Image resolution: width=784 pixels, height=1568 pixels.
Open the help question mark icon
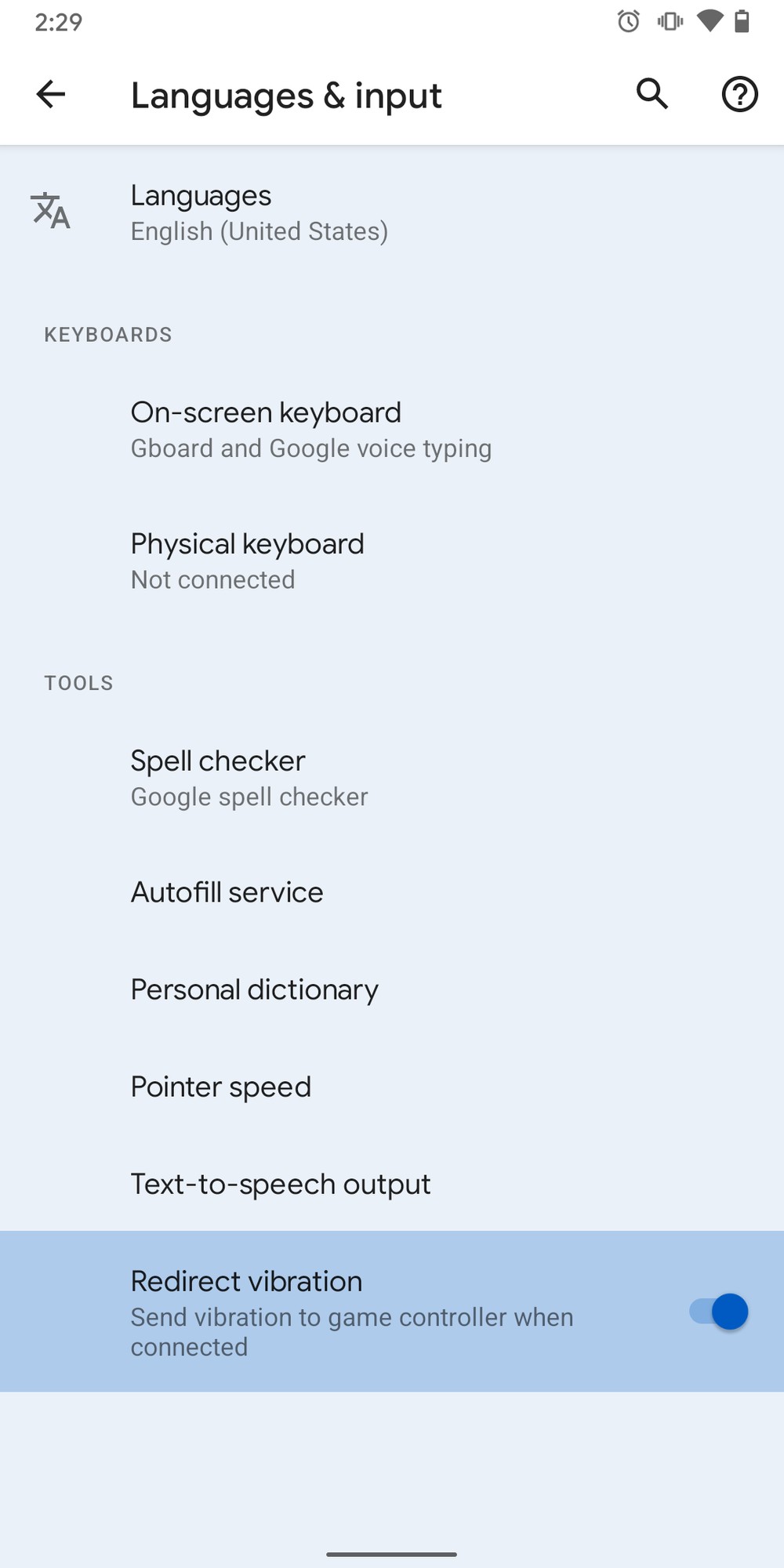point(739,95)
